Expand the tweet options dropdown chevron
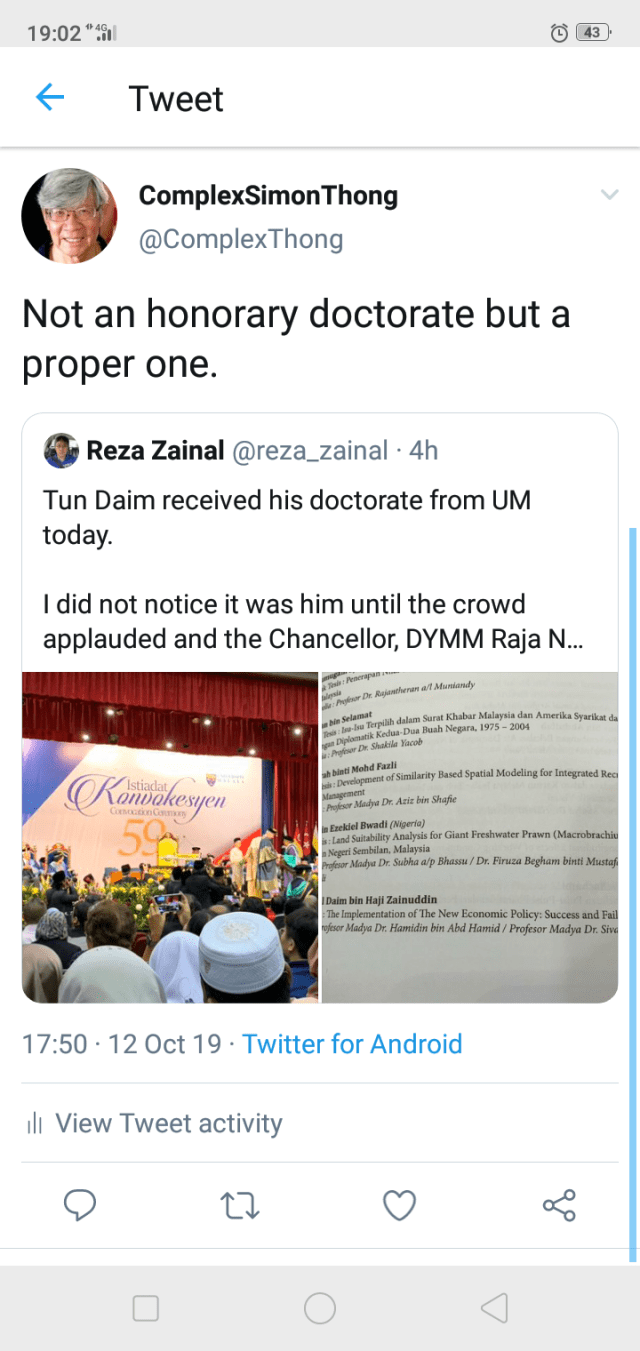 (609, 195)
